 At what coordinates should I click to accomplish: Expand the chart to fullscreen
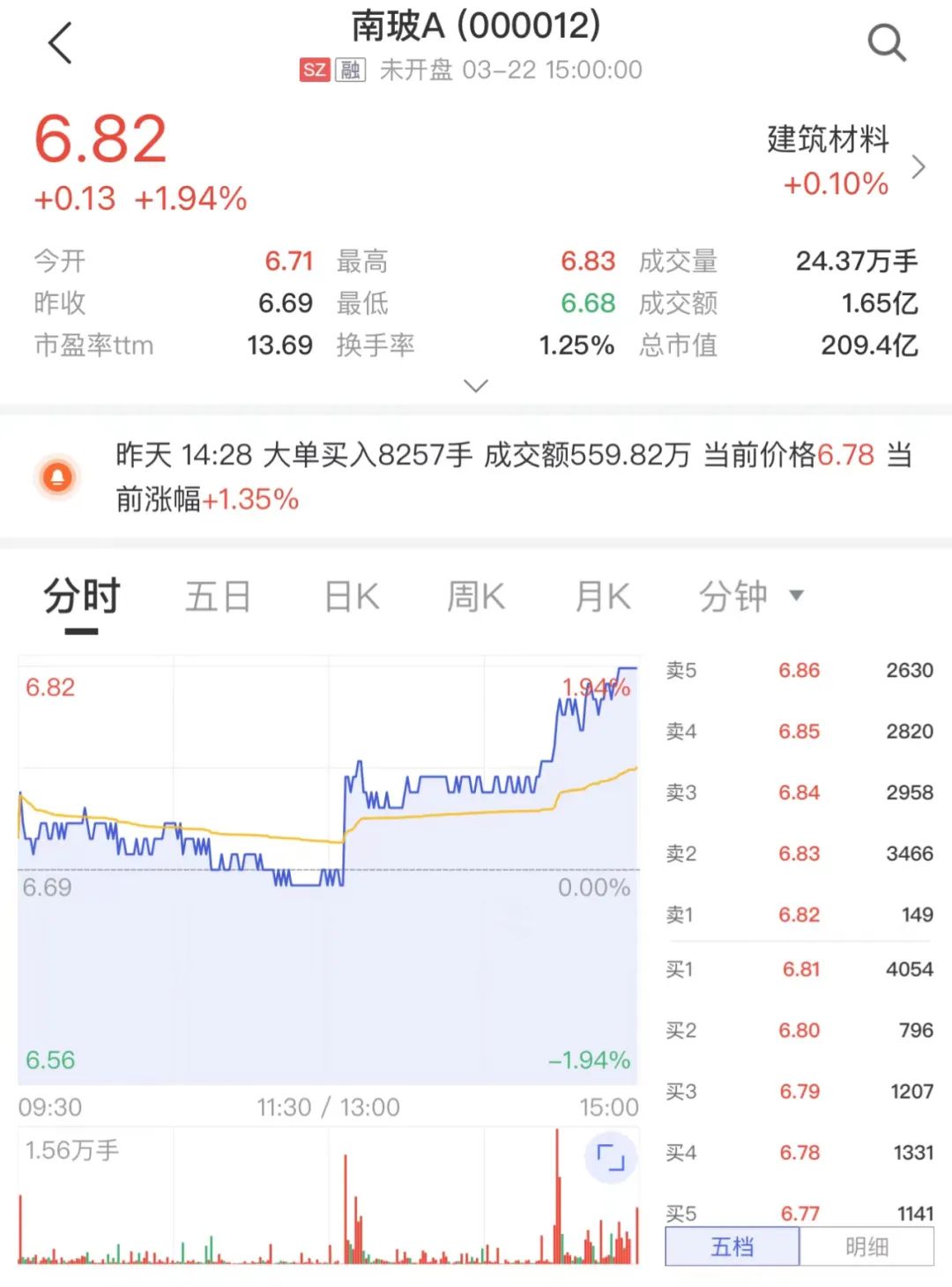click(610, 1157)
